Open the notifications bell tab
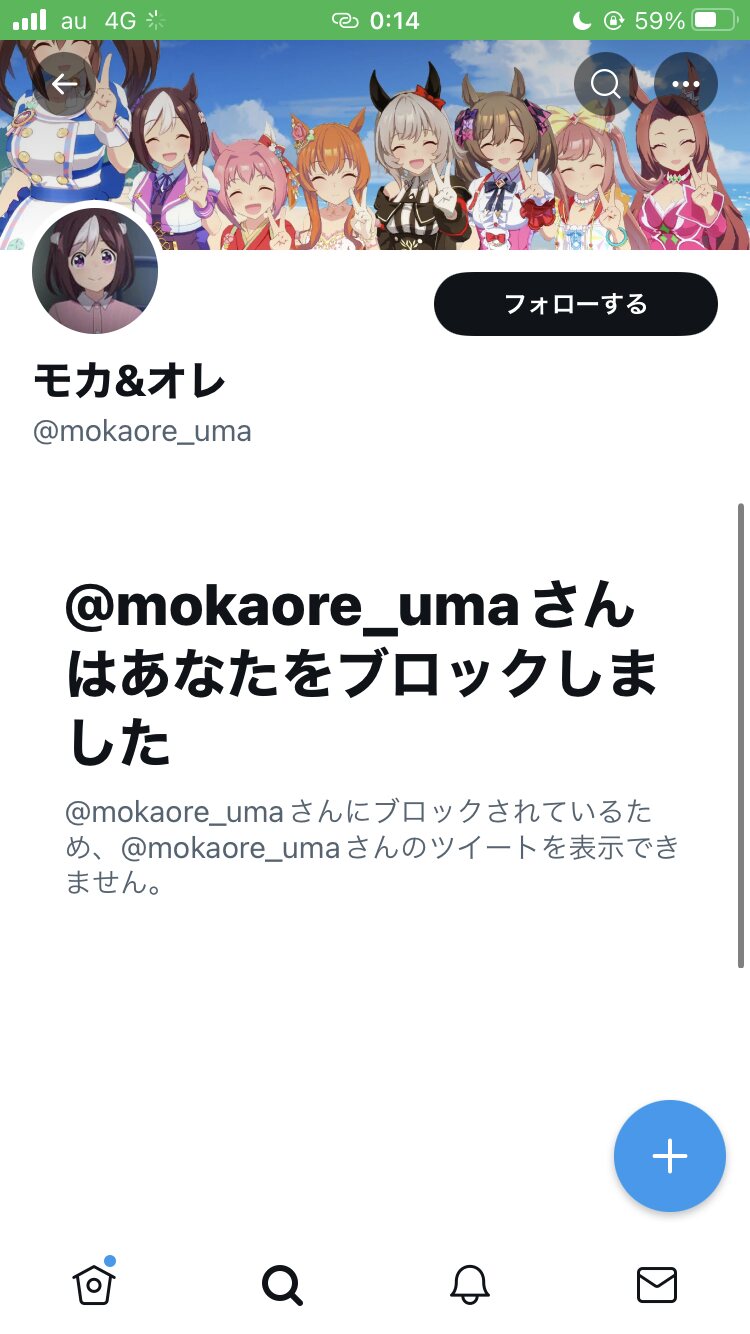 (x=469, y=1285)
